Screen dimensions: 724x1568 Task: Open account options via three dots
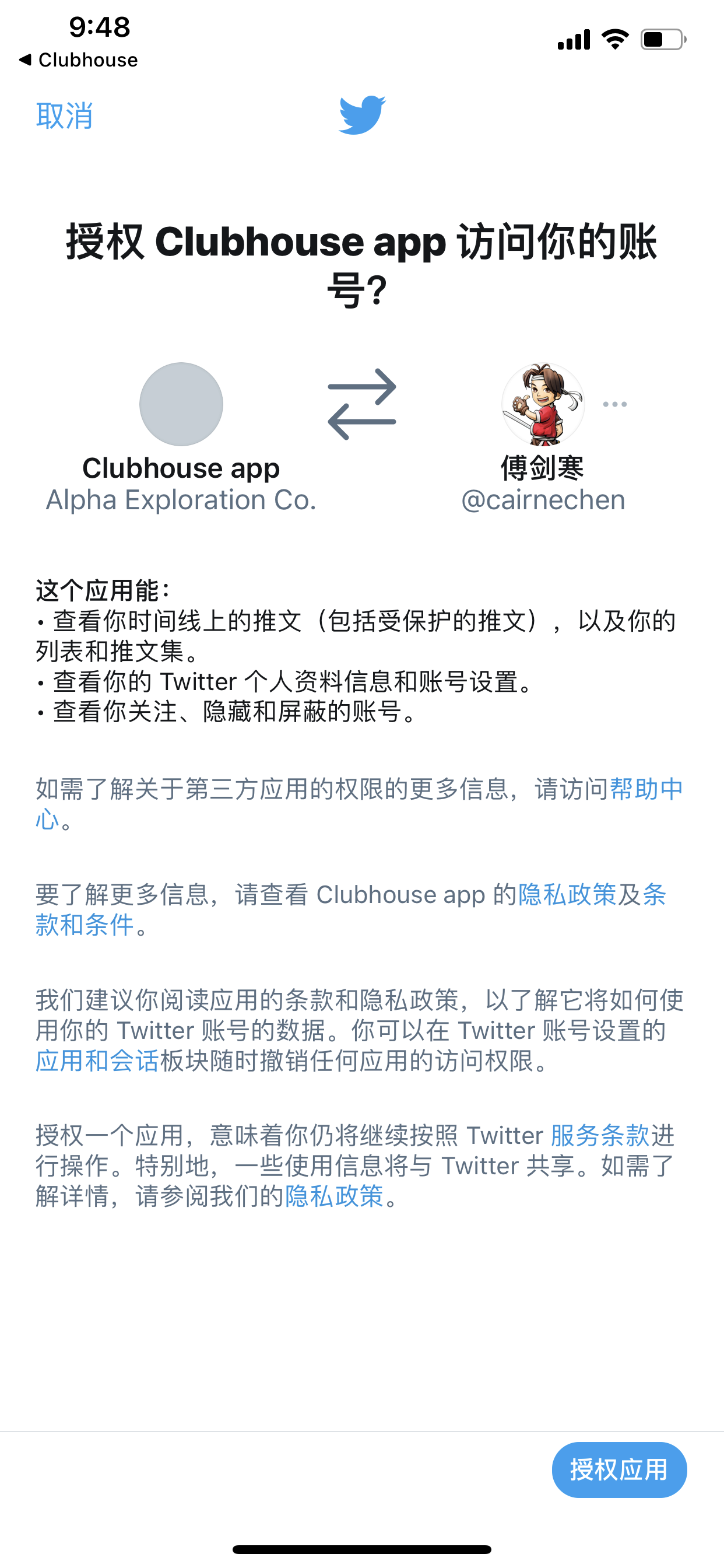point(614,404)
